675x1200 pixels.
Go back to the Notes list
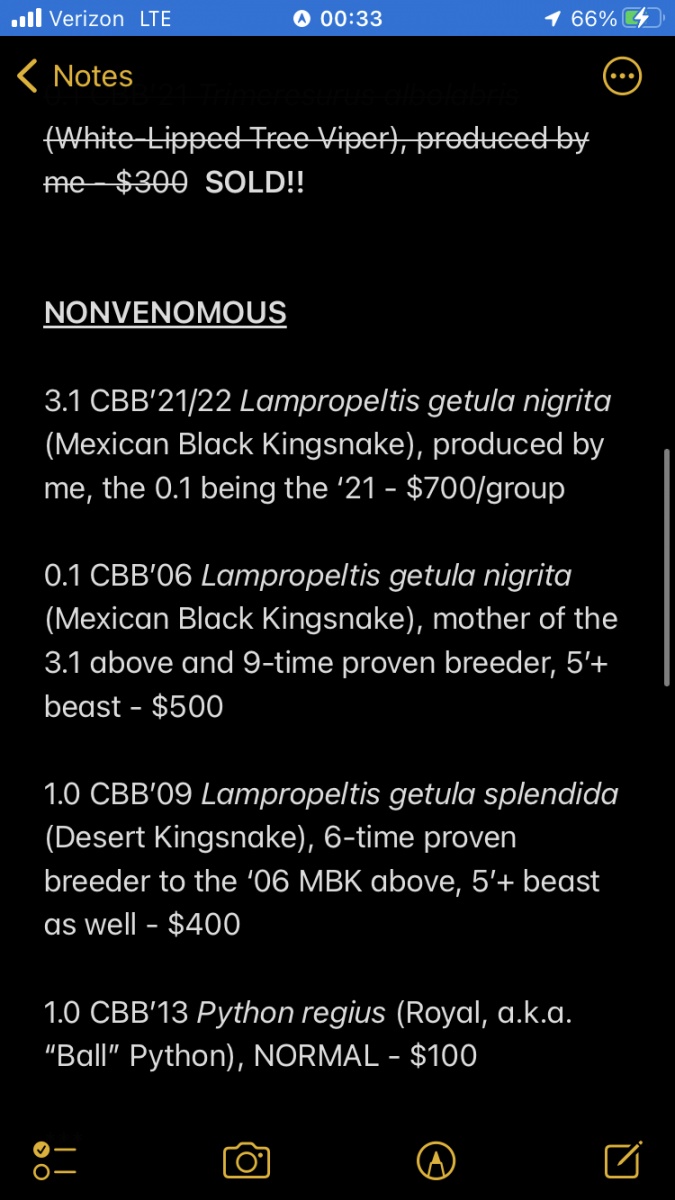[x=75, y=76]
